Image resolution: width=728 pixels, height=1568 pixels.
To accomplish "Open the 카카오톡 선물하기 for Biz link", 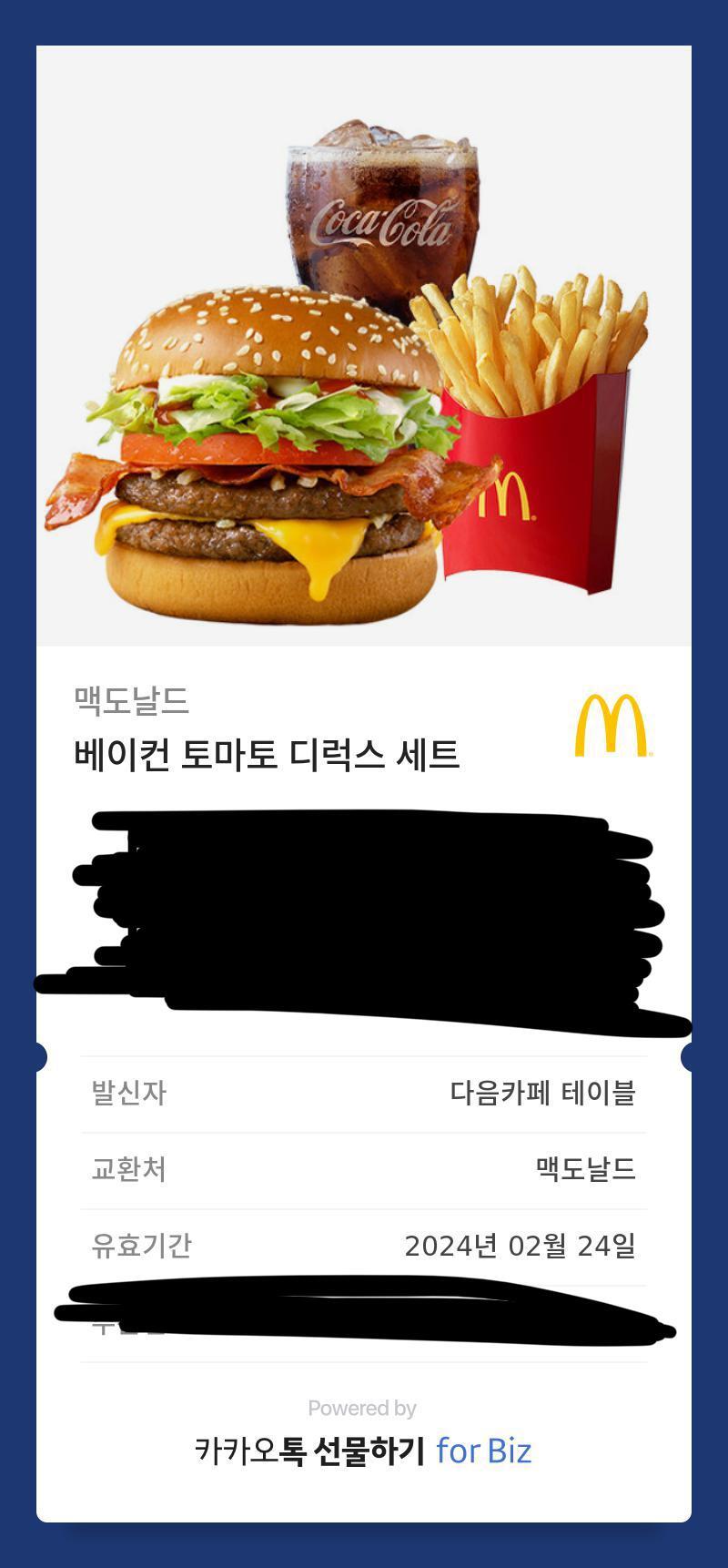I will point(364,1454).
